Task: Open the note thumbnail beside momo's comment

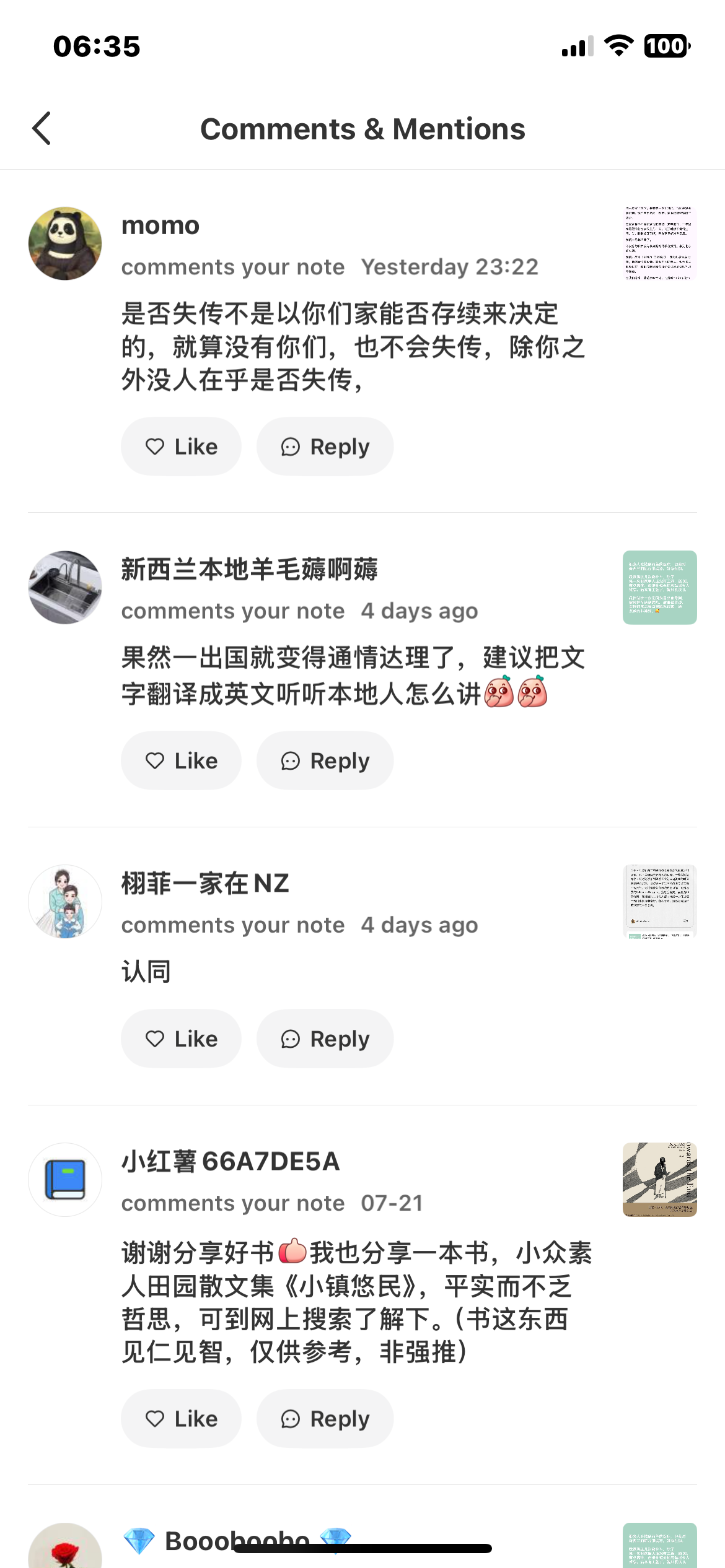Action: (659, 243)
